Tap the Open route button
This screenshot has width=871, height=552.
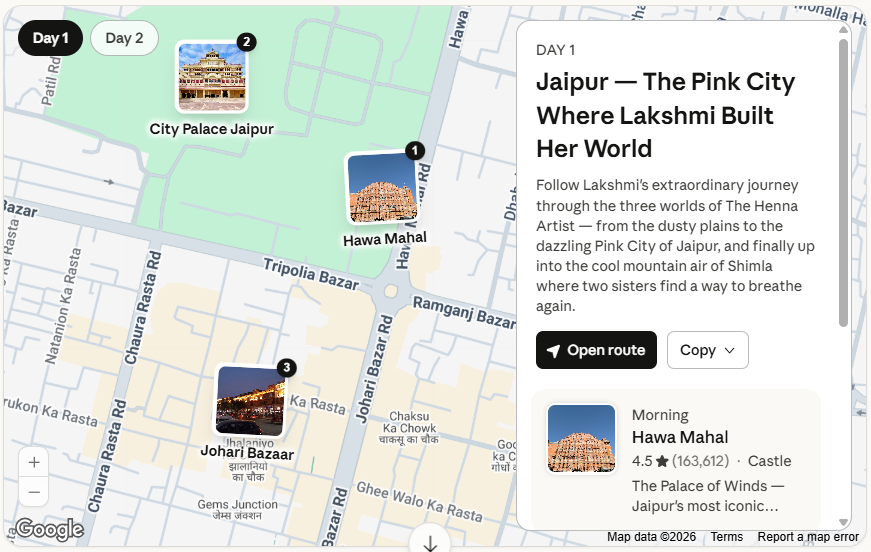tap(596, 350)
